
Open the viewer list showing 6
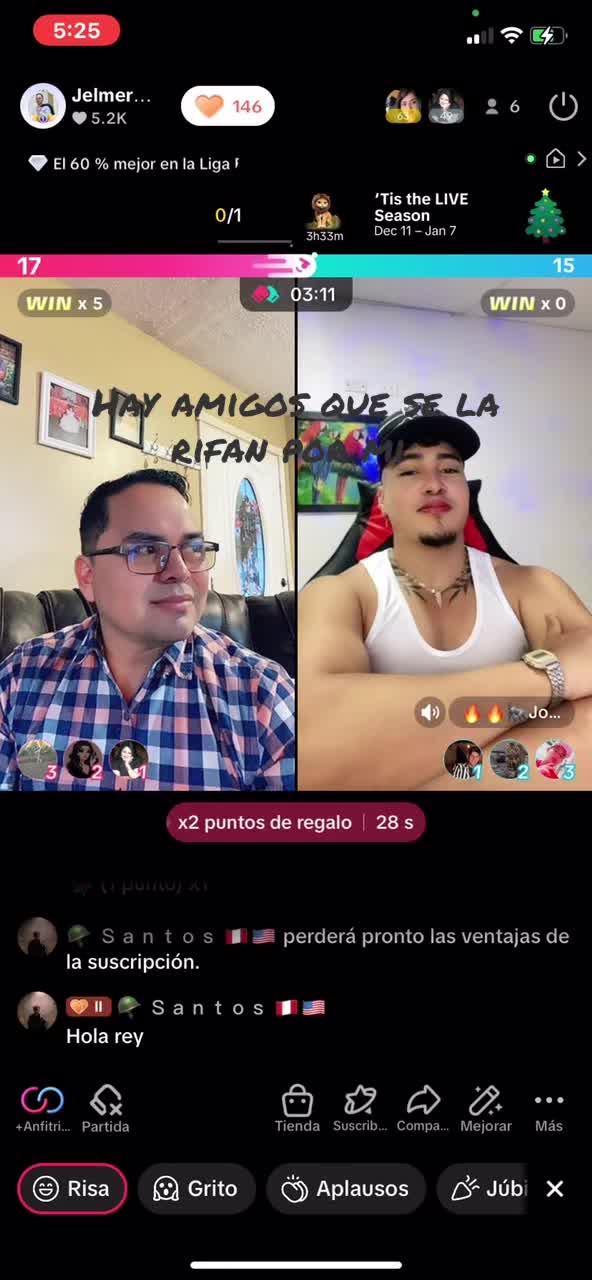(502, 106)
